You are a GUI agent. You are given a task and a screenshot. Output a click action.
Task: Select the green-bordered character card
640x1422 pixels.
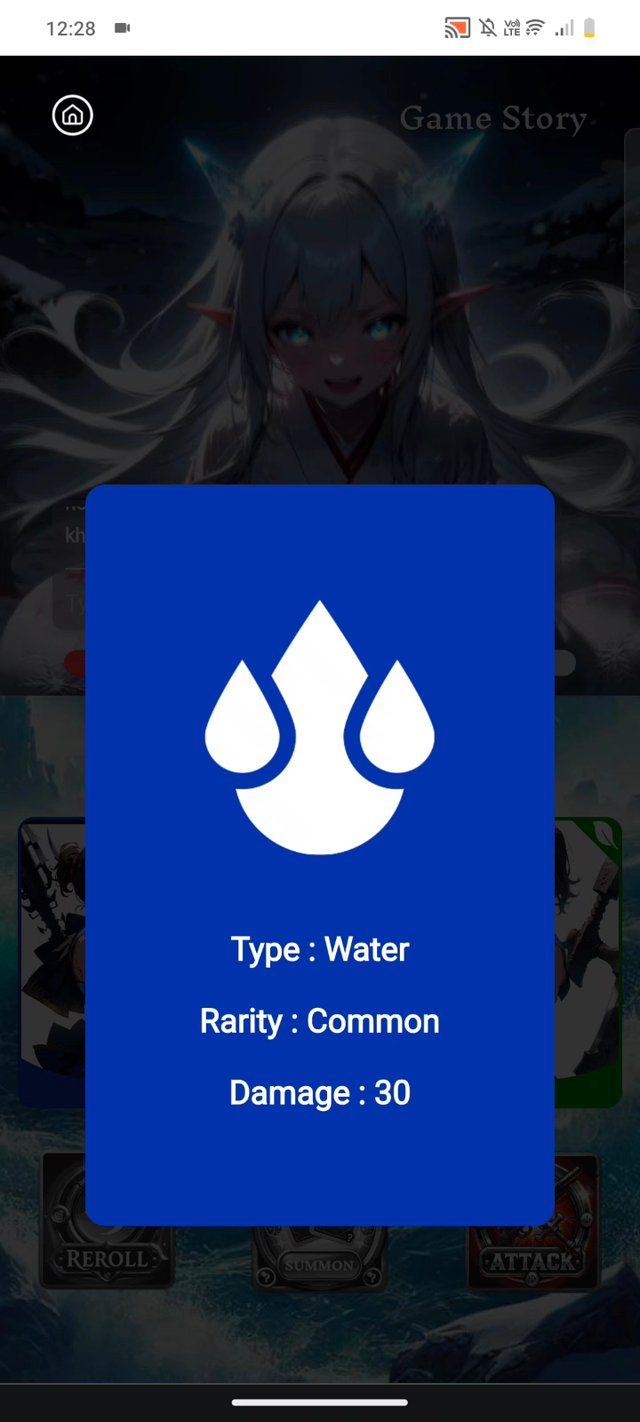pos(588,960)
